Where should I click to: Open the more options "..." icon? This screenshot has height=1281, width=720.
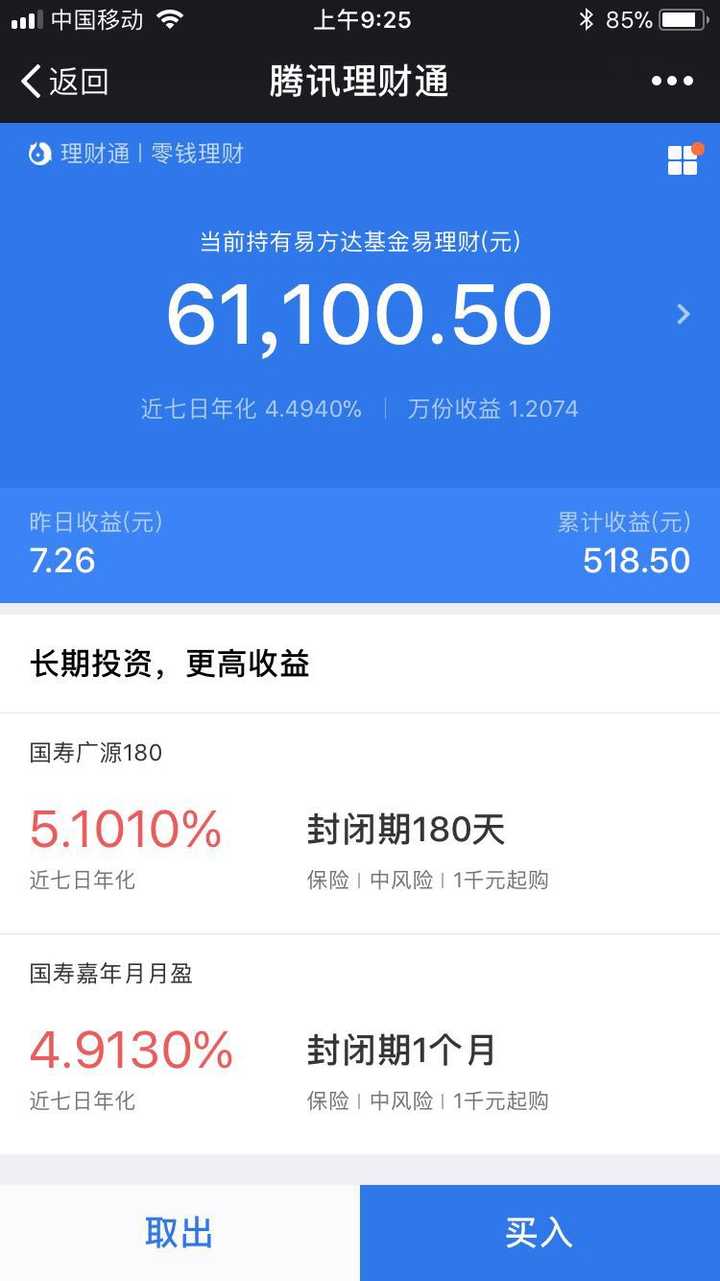[672, 81]
